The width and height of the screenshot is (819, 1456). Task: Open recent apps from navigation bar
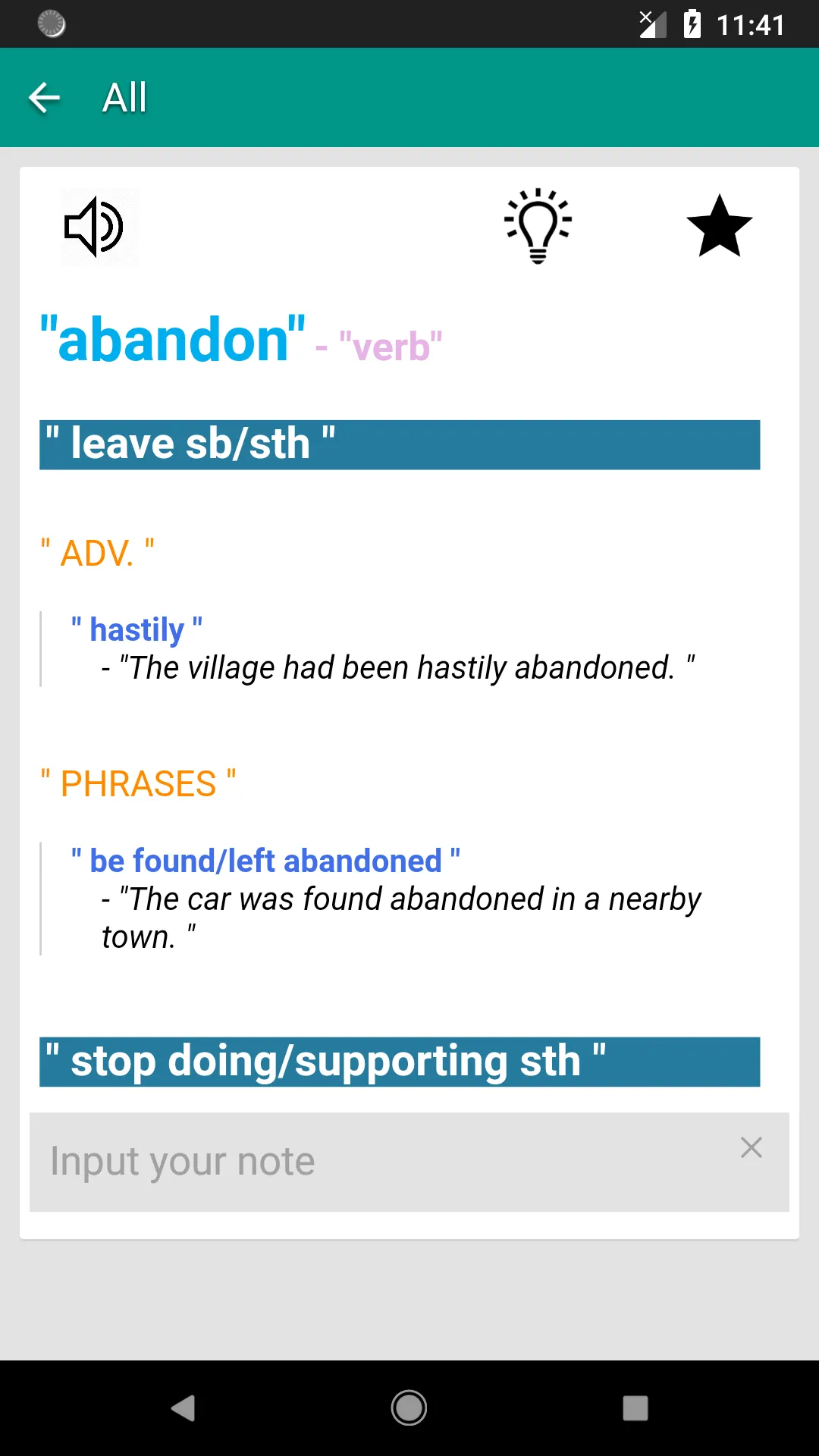pos(635,1408)
